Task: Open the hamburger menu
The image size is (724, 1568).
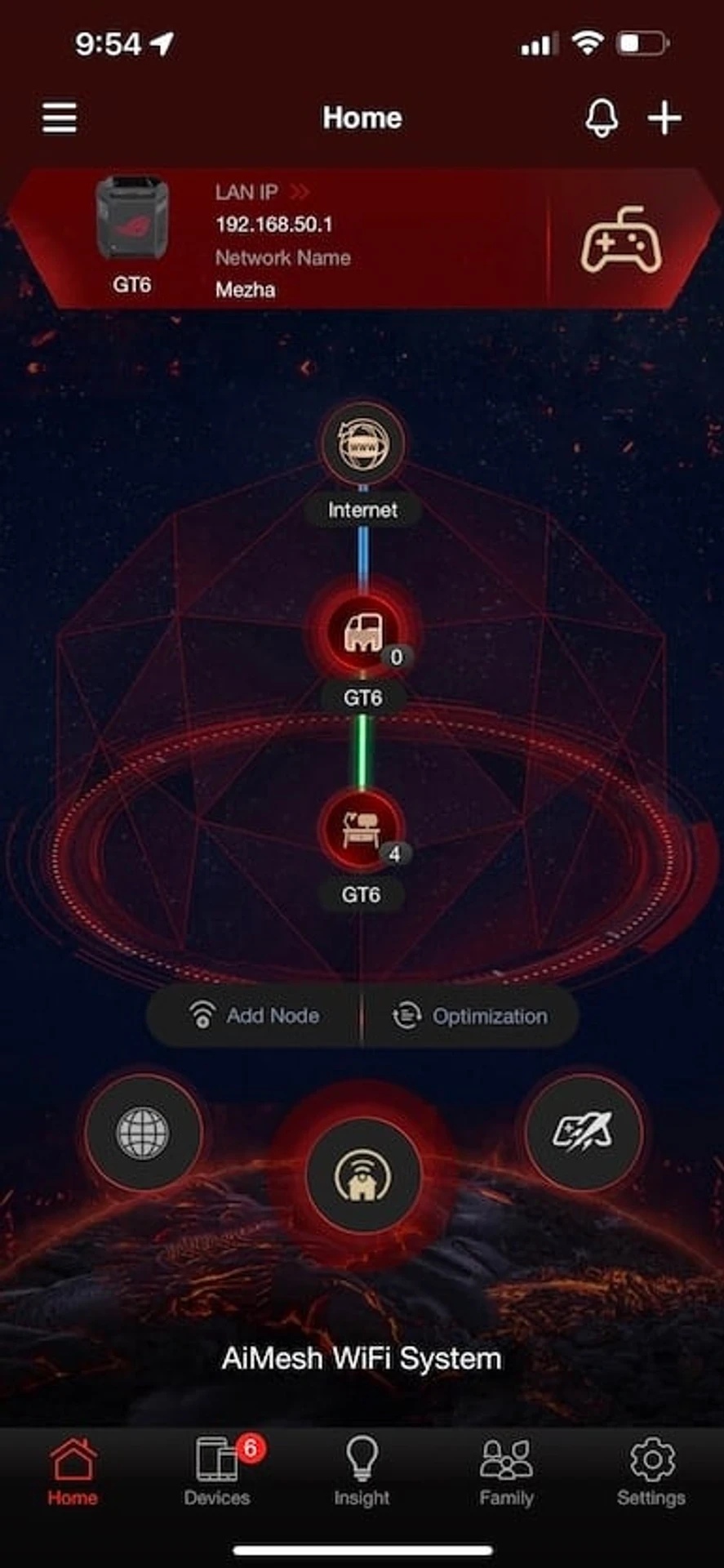Action: click(x=60, y=118)
